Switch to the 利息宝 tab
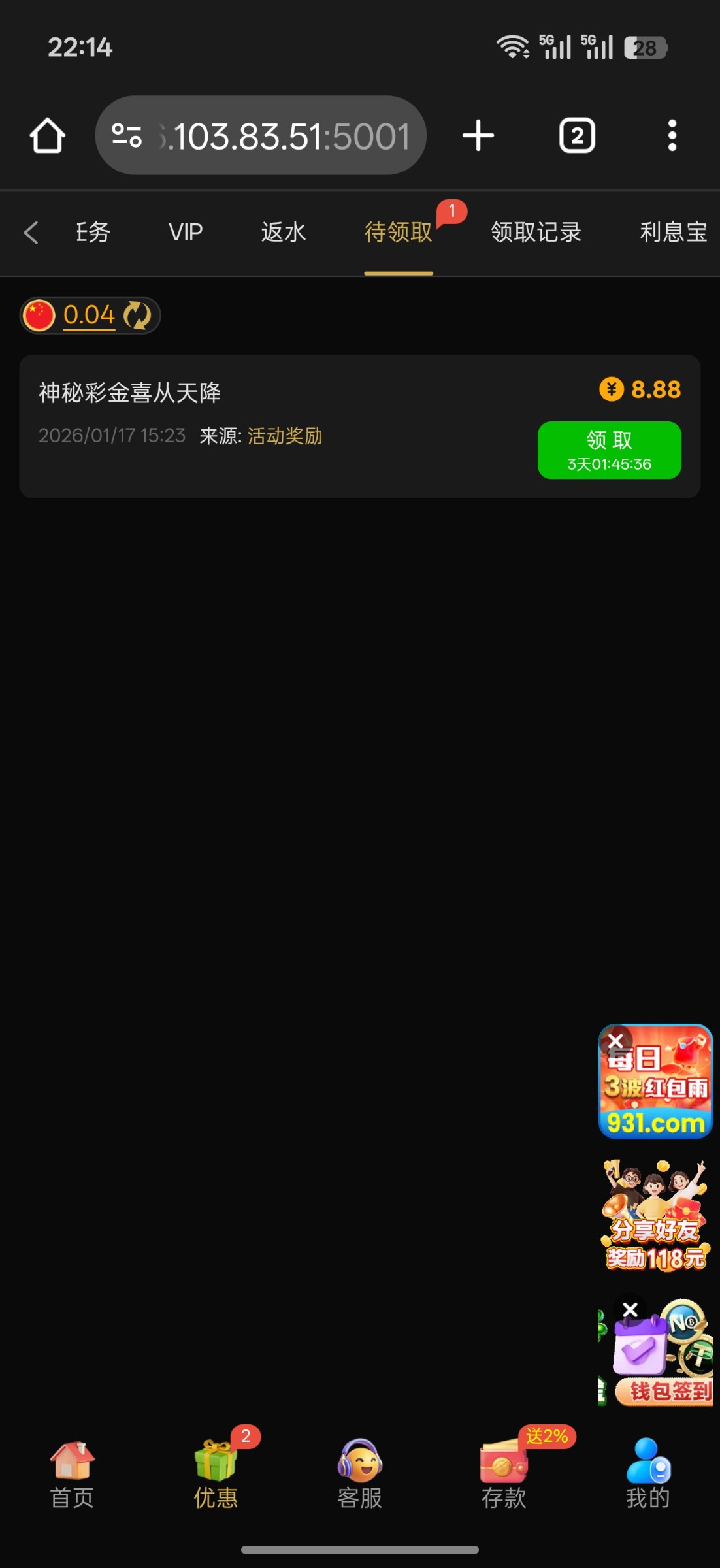720x1568 pixels. (x=673, y=233)
